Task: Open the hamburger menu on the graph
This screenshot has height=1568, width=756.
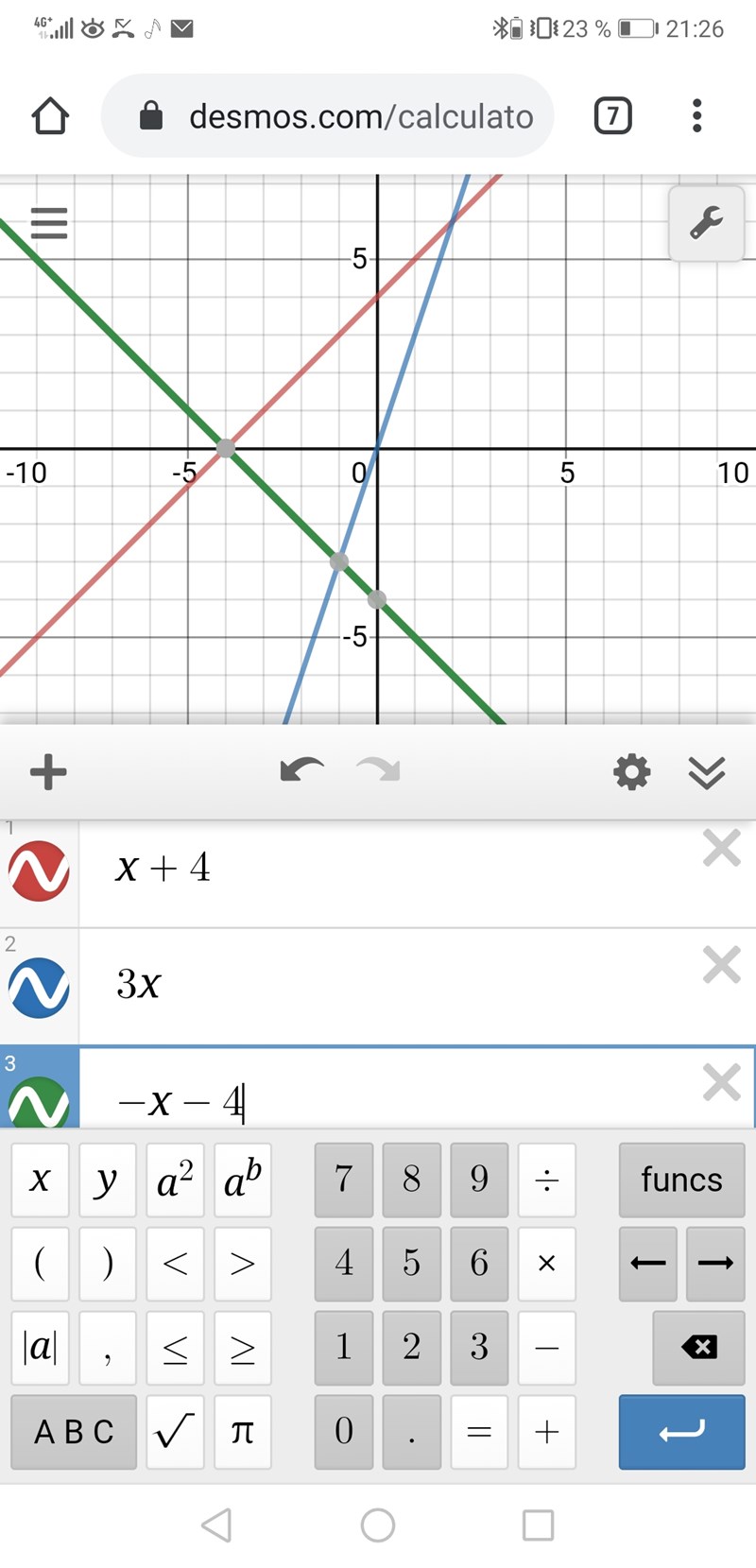Action: click(x=49, y=223)
